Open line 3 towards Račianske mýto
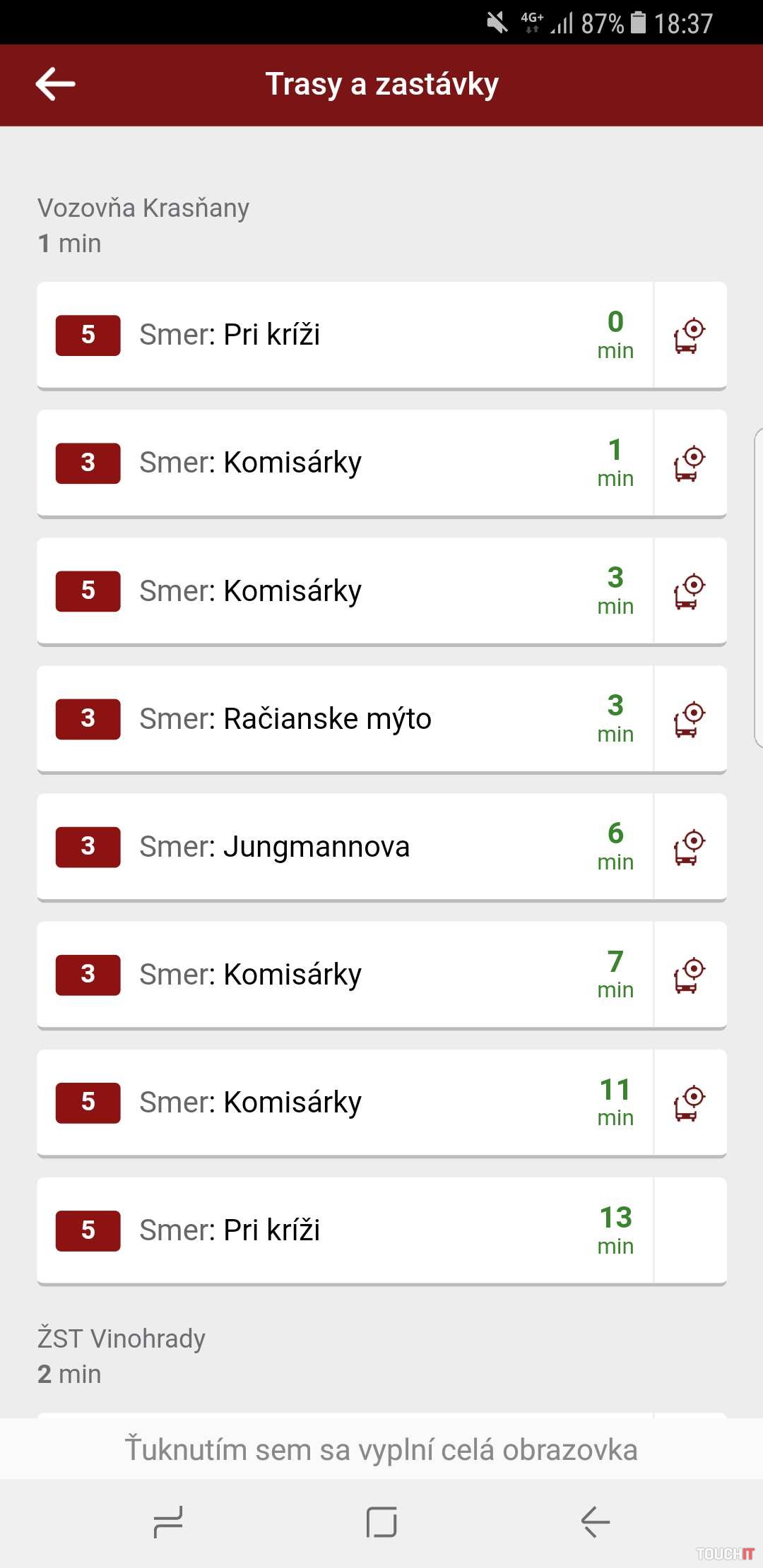This screenshot has width=763, height=1568. click(345, 718)
